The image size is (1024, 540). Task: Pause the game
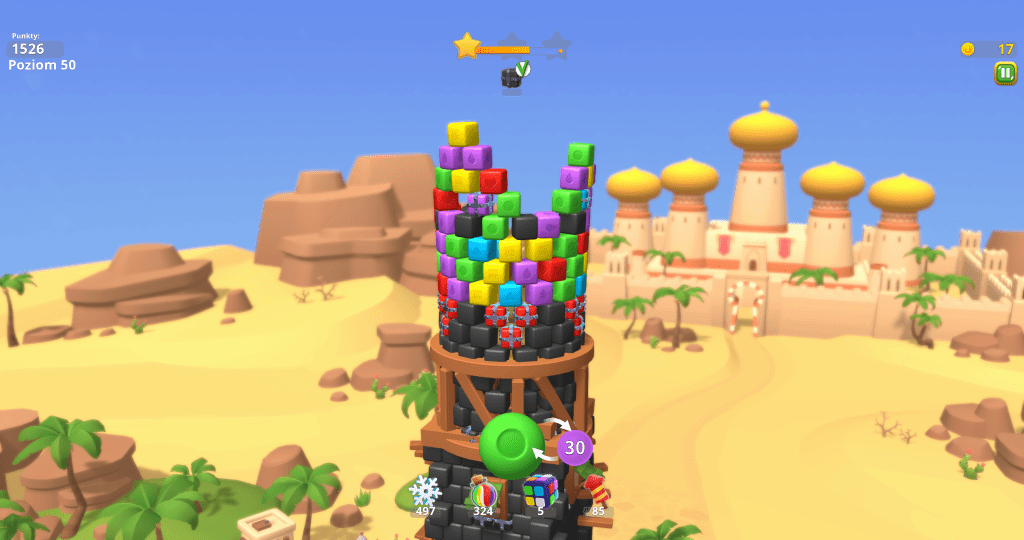pos(1005,73)
